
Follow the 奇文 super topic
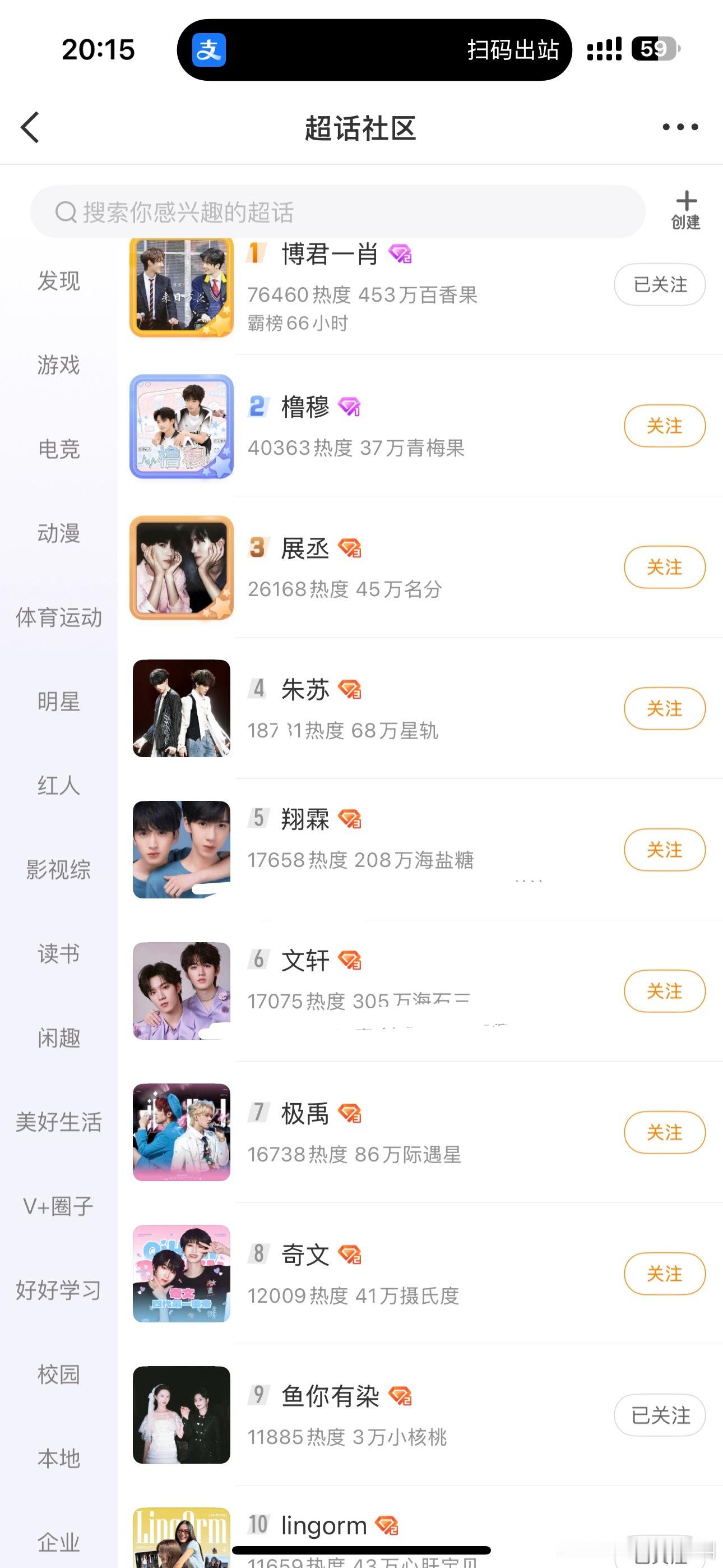[665, 1273]
